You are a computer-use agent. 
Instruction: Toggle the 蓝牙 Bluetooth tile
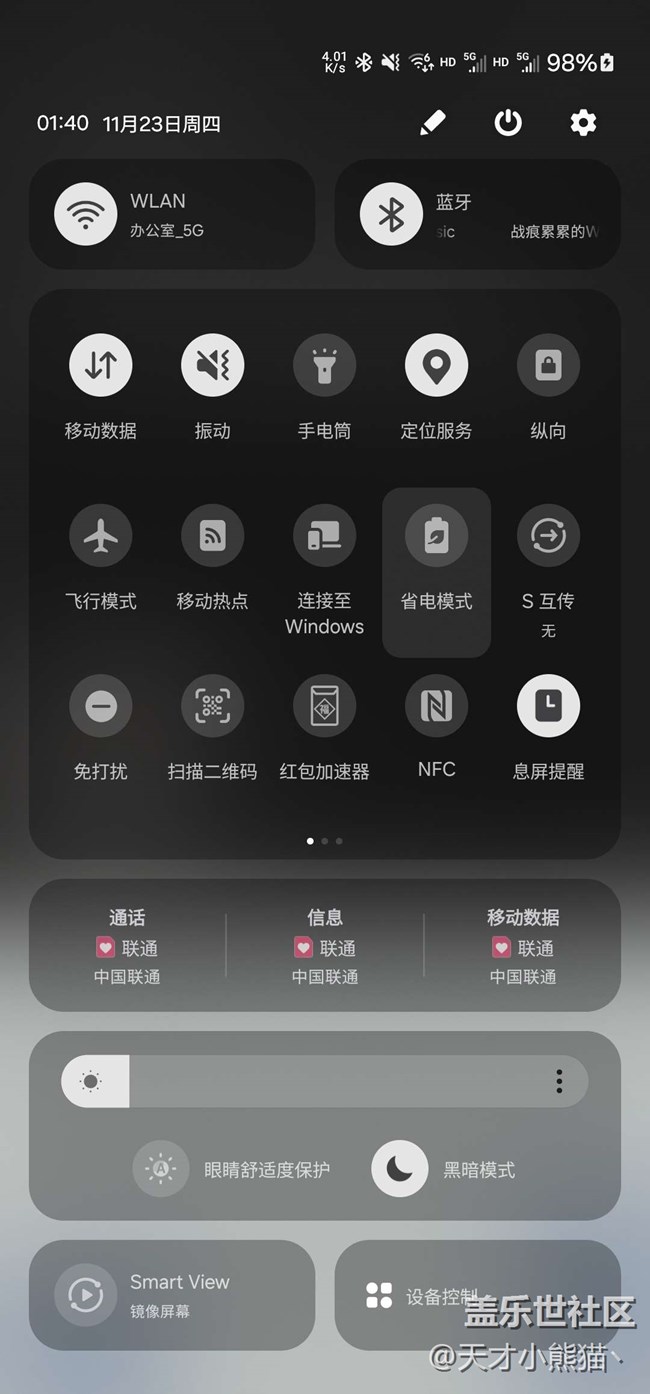coord(477,214)
